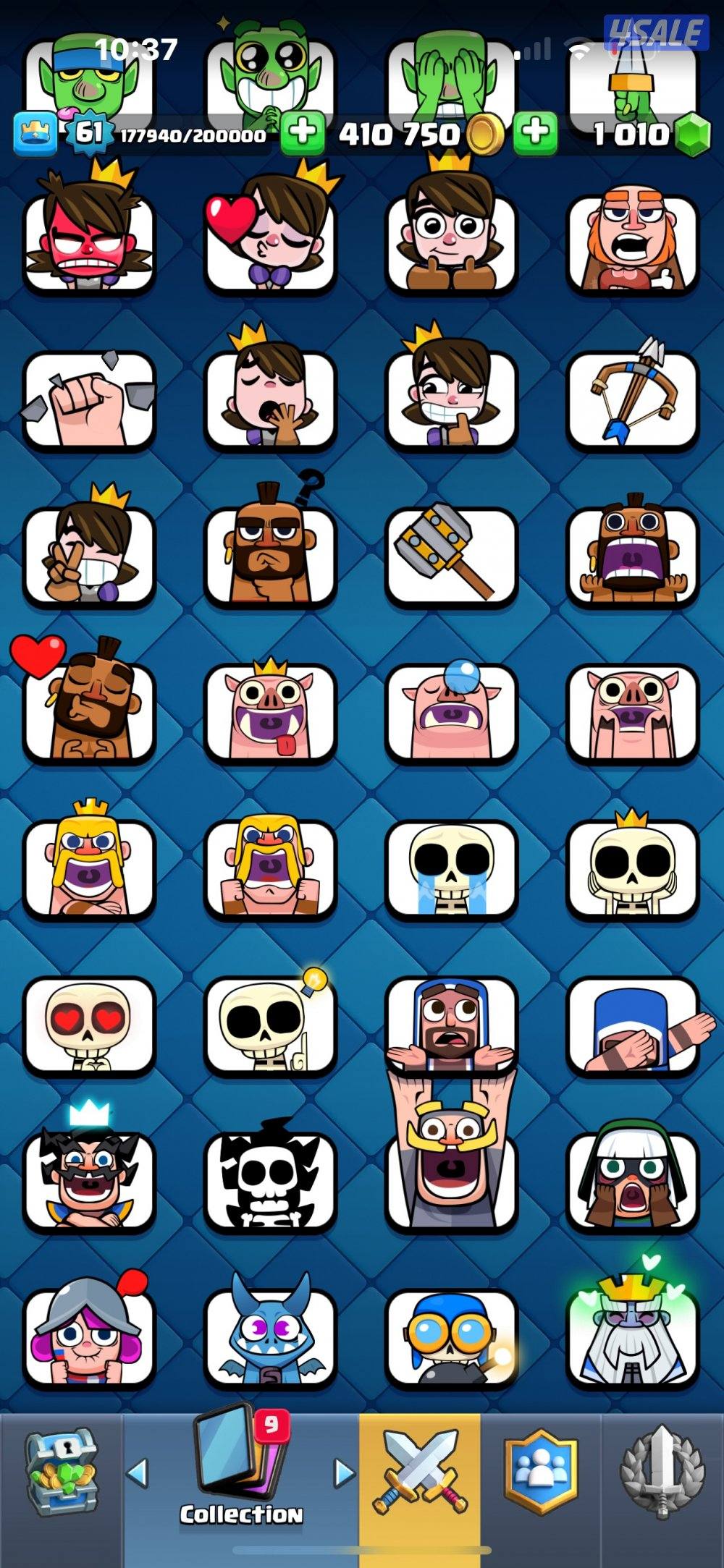Select the heart-eyes skeleton emote

click(x=89, y=1026)
